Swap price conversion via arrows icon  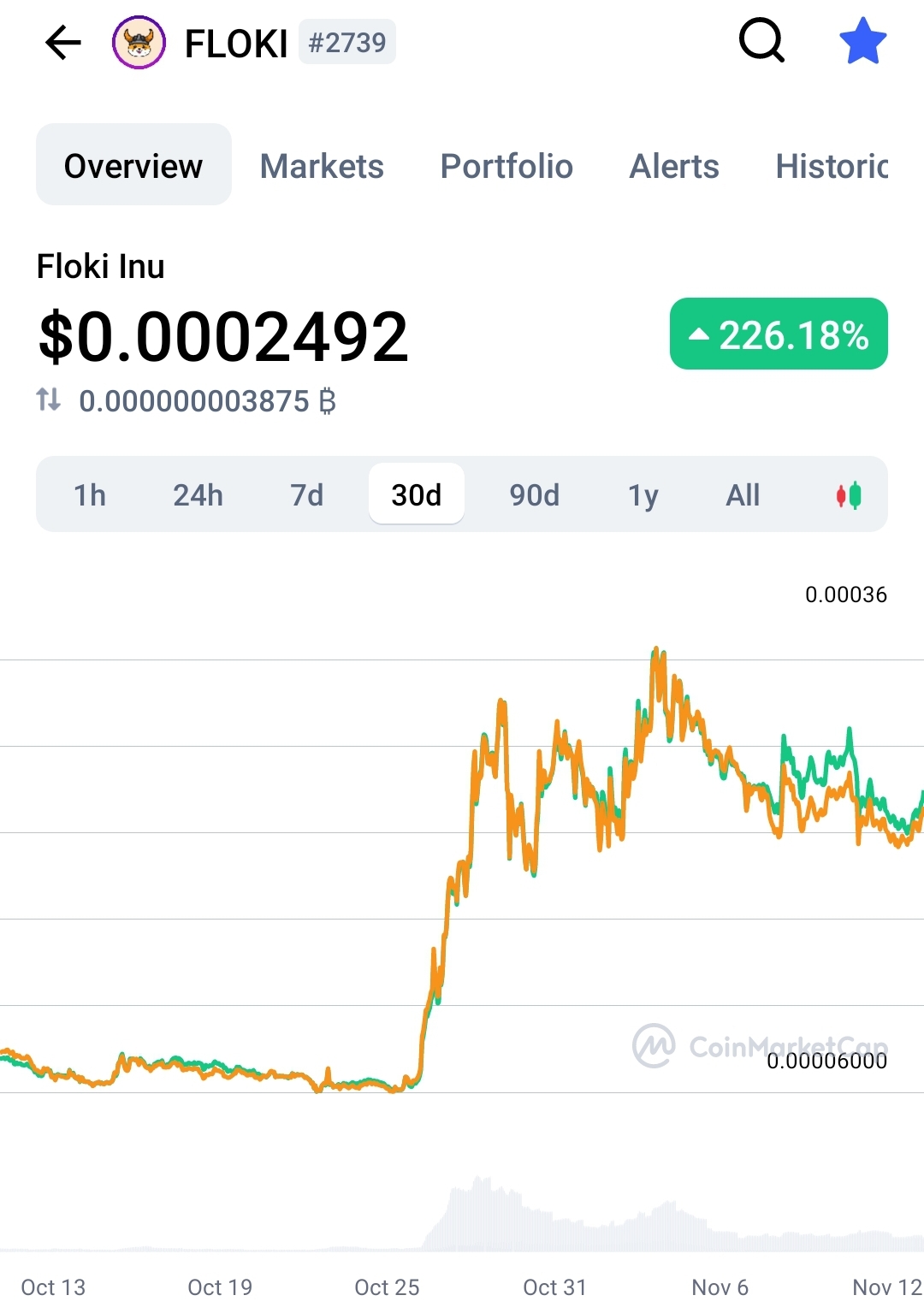pos(49,399)
